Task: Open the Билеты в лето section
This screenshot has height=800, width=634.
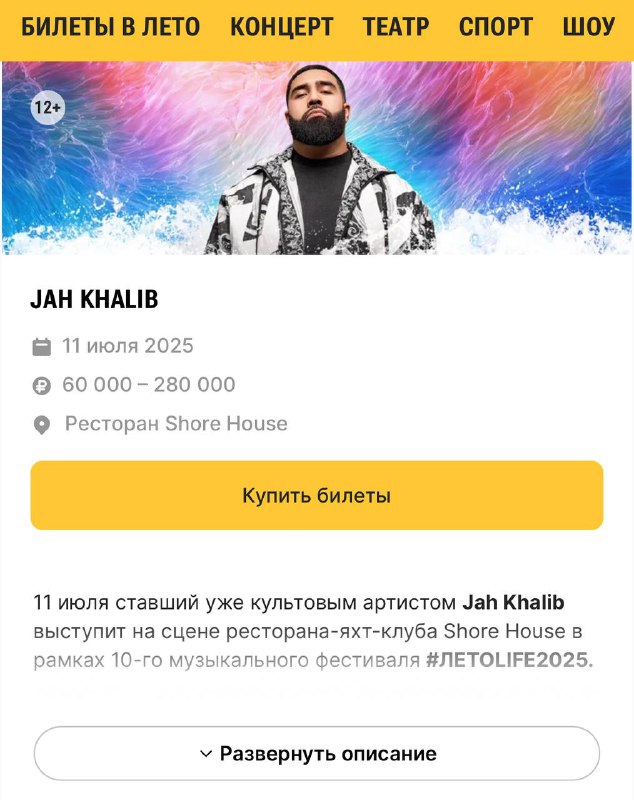Action: coord(110,27)
